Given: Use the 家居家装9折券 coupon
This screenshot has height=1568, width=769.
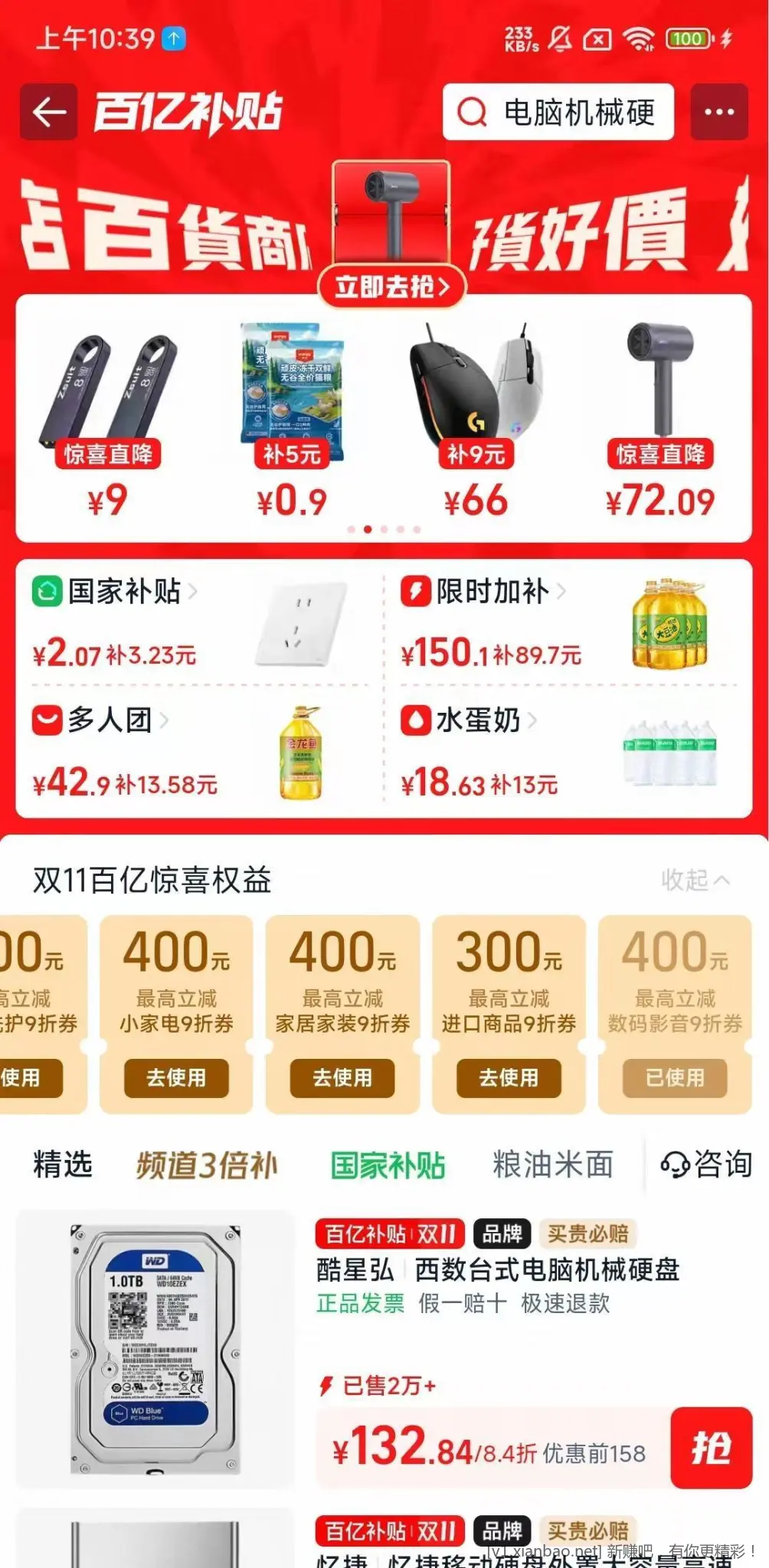Looking at the screenshot, I should (342, 1077).
